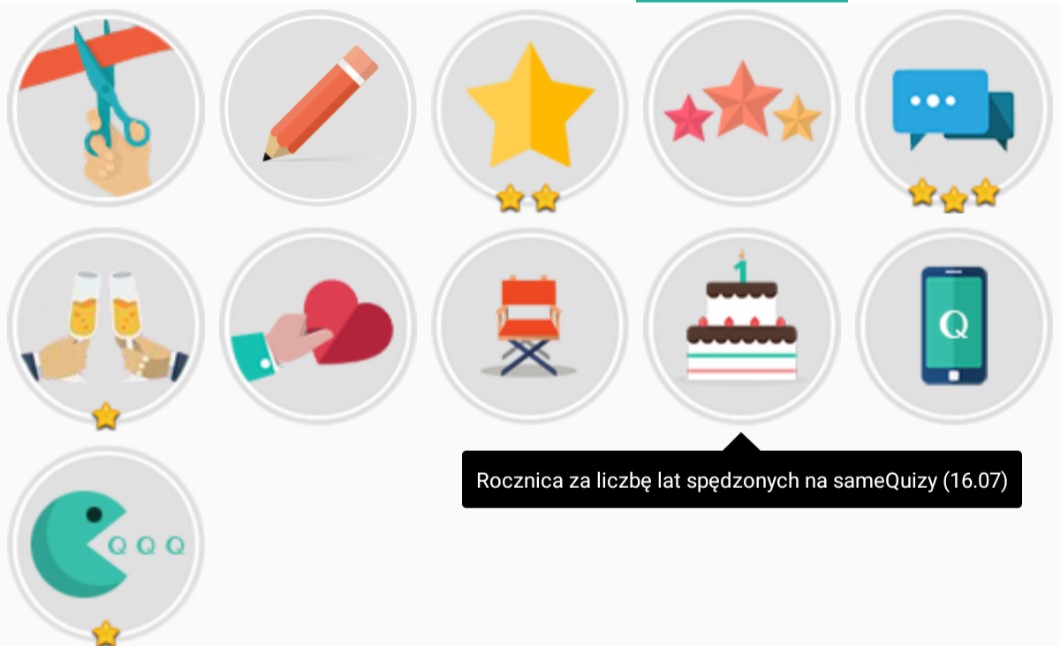Select the smartphone with Q badge

(954, 326)
